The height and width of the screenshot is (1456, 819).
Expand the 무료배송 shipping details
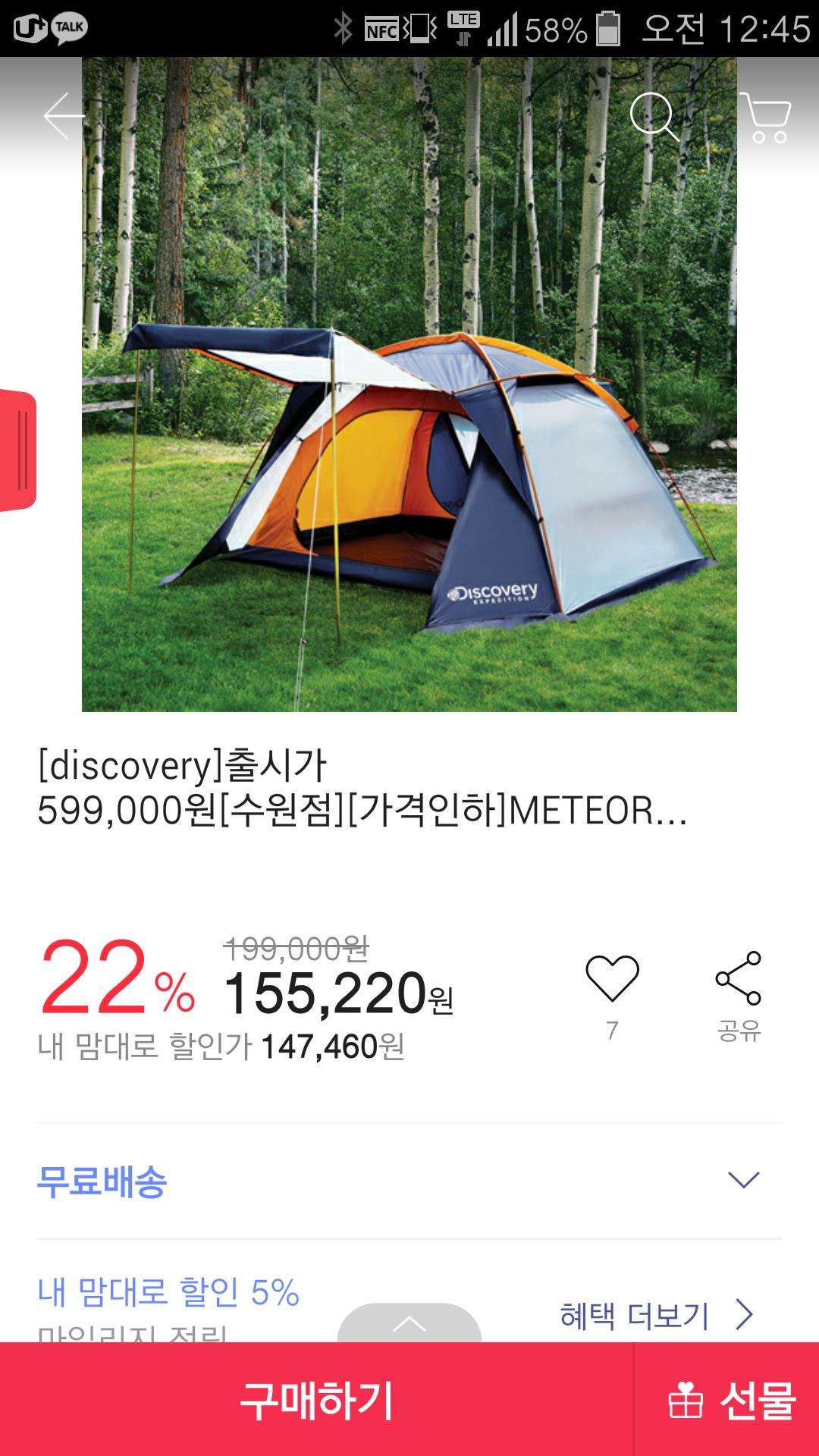(409, 1181)
